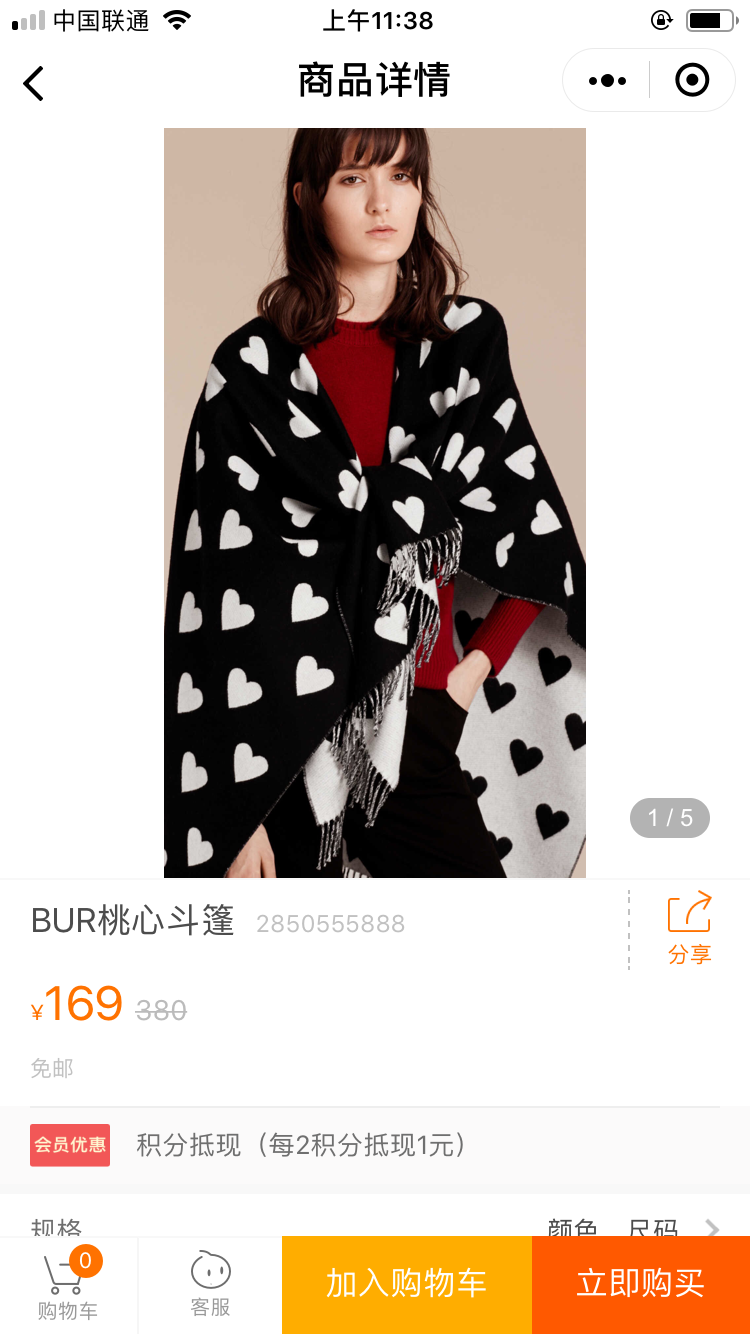
Task: Share this product with 分享
Action: [689, 928]
